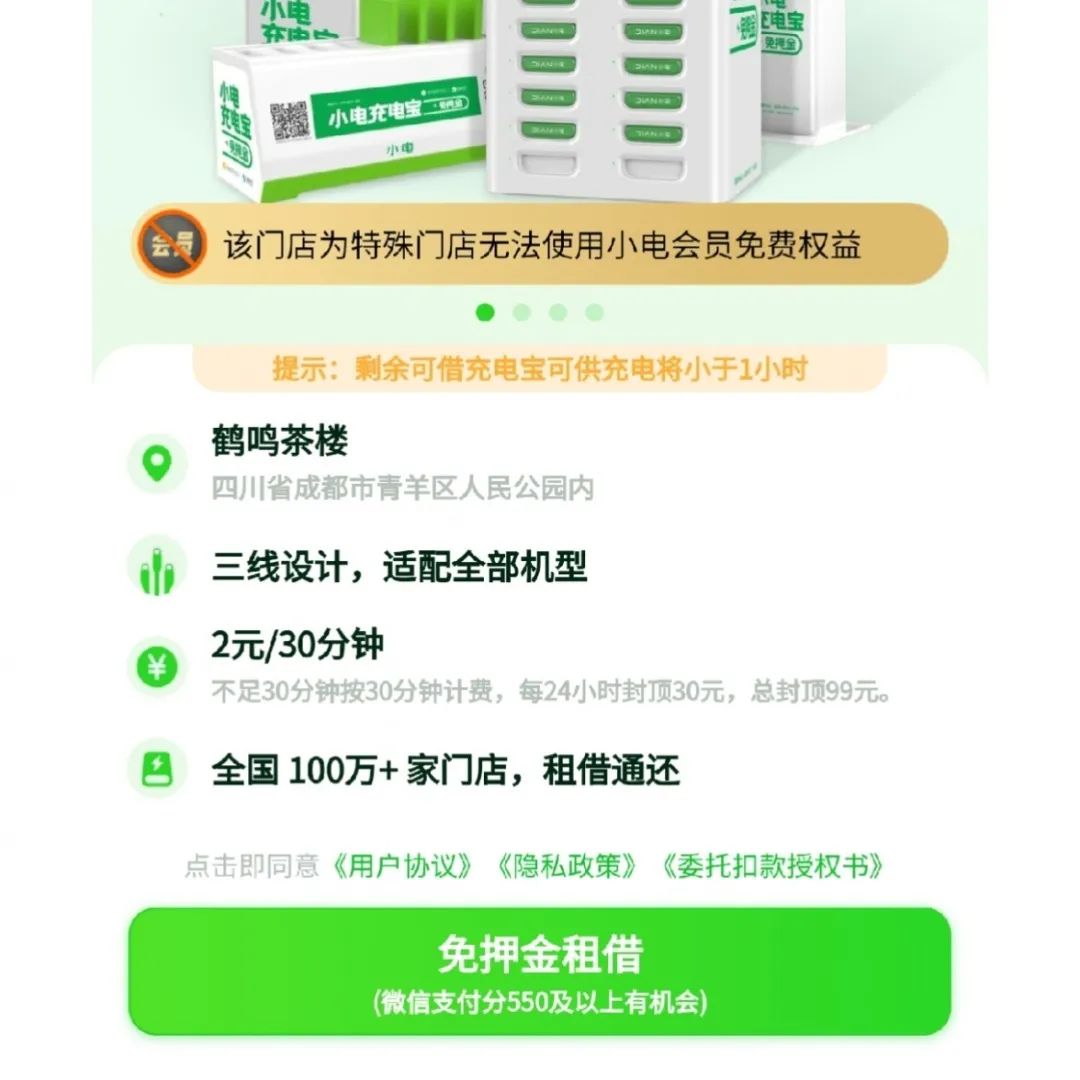View the 委托扣款授权书 link
This screenshot has height=1080, width=1080.
pyautogui.click(x=773, y=866)
